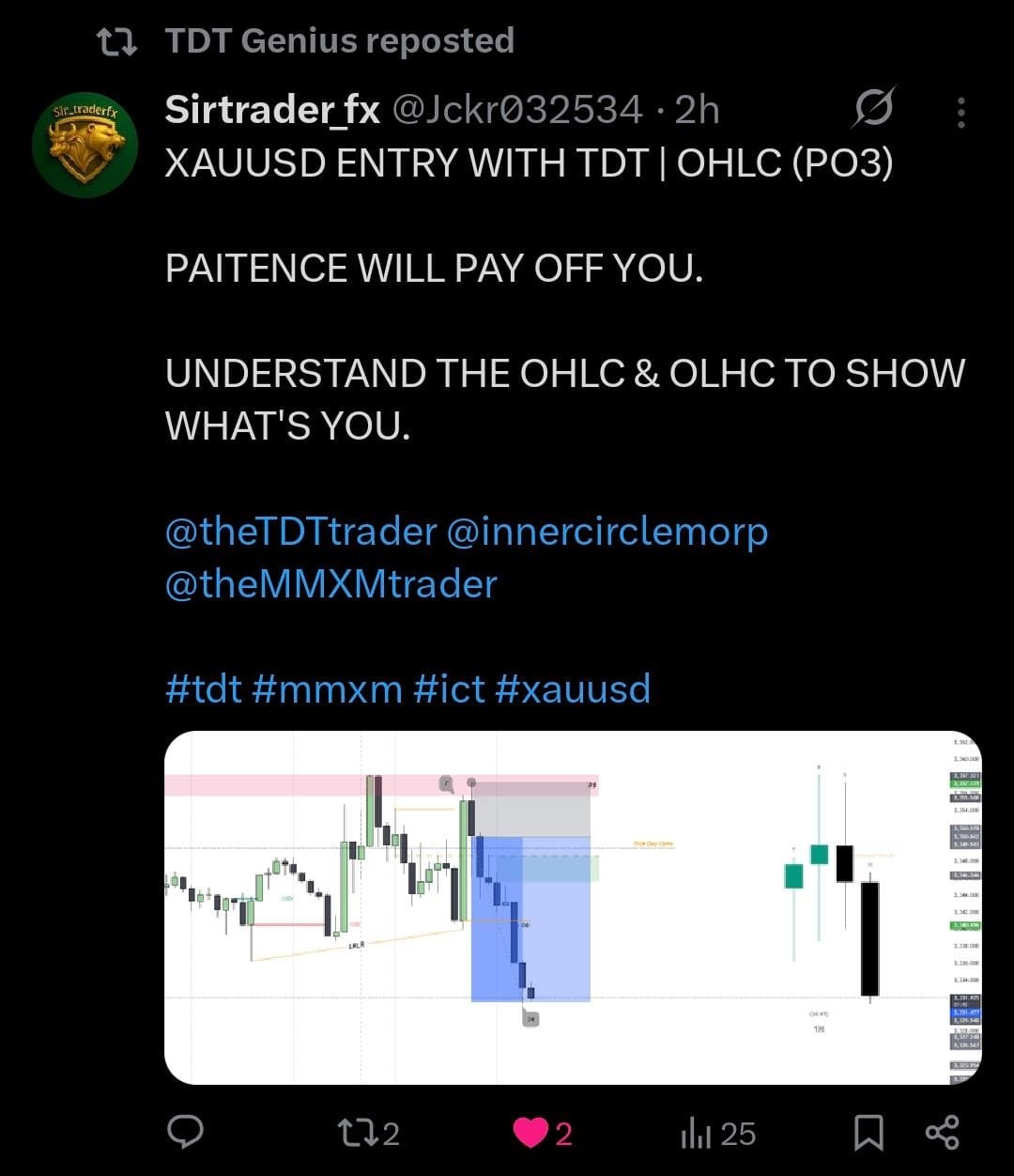The width and height of the screenshot is (1014, 1176).
Task: Open the Sirtrader_fx account name
Action: pyautogui.click(x=272, y=110)
